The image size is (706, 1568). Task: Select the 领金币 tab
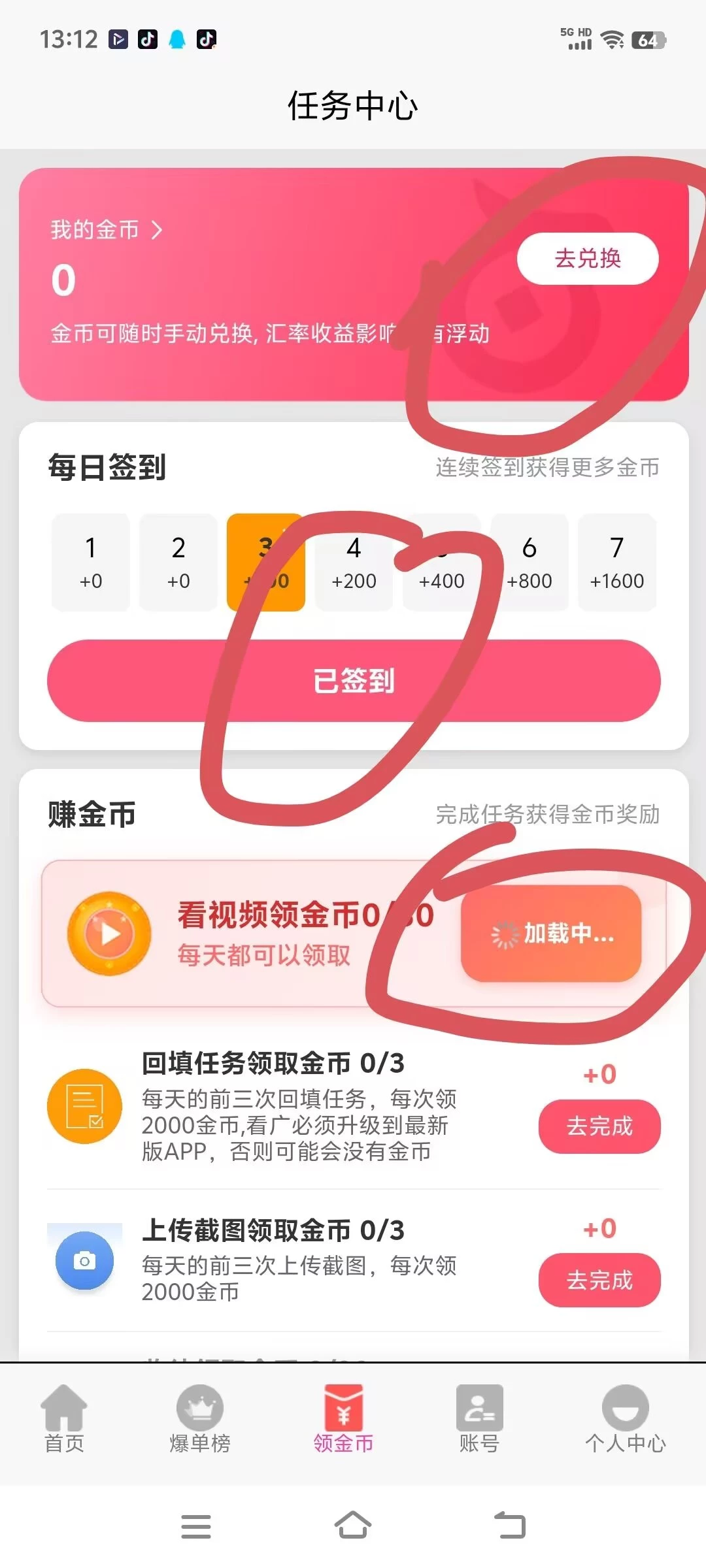click(x=343, y=1419)
